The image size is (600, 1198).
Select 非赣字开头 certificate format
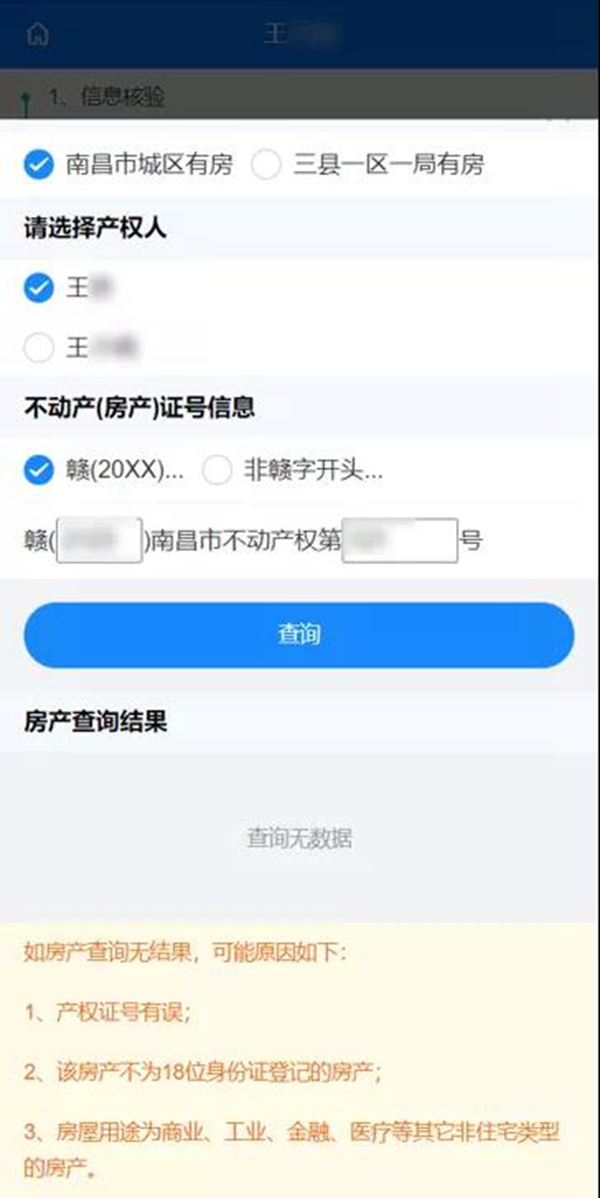point(218,470)
